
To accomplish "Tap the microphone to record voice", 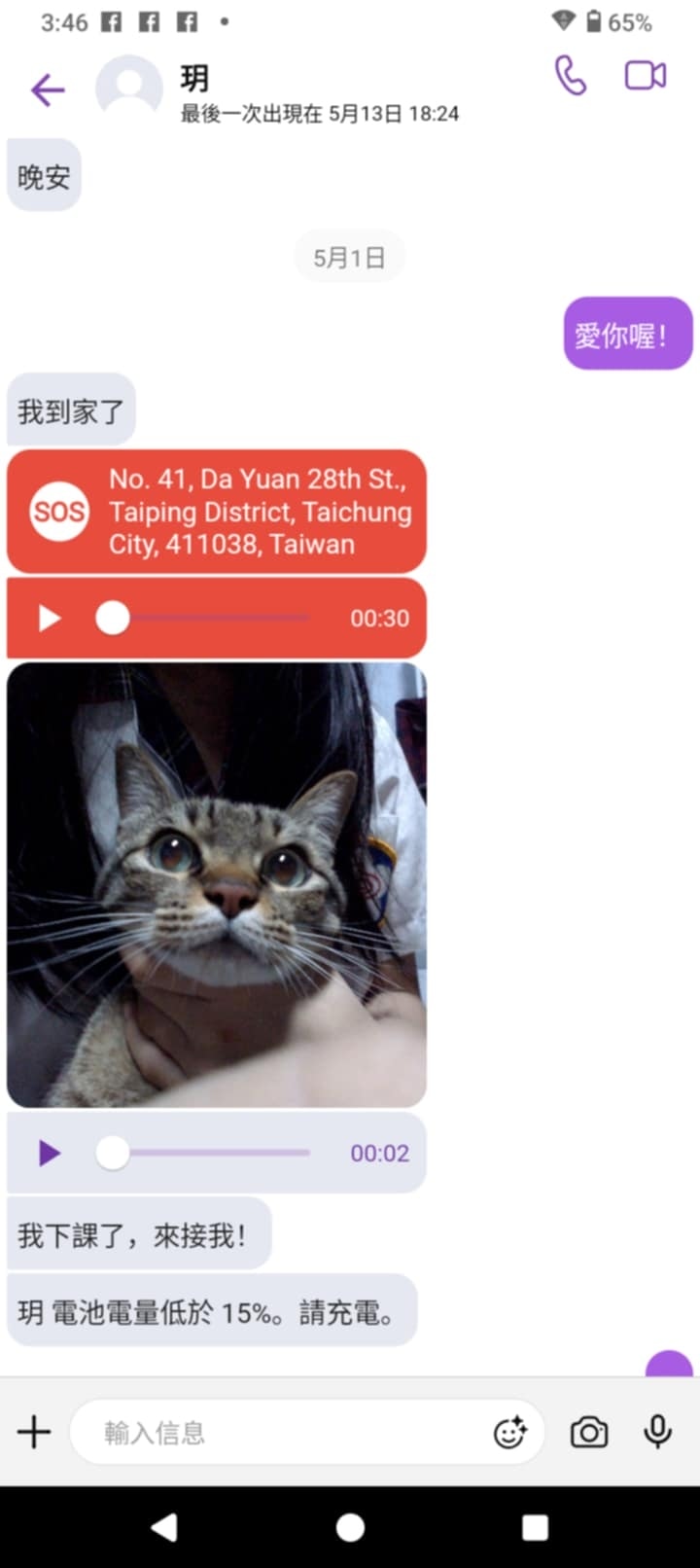I will click(x=658, y=1432).
